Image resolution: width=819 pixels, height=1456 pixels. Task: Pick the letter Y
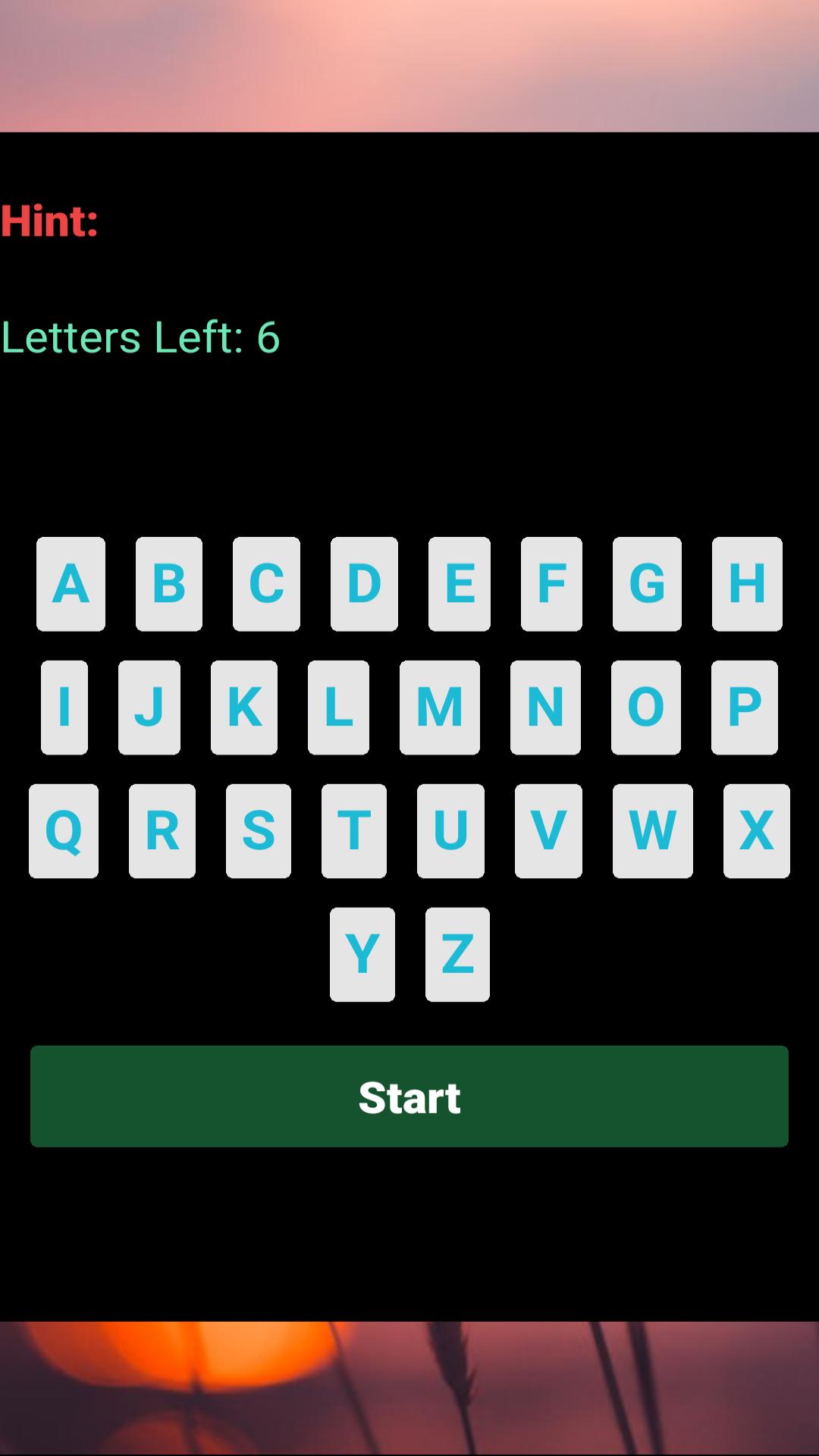pyautogui.click(x=362, y=954)
